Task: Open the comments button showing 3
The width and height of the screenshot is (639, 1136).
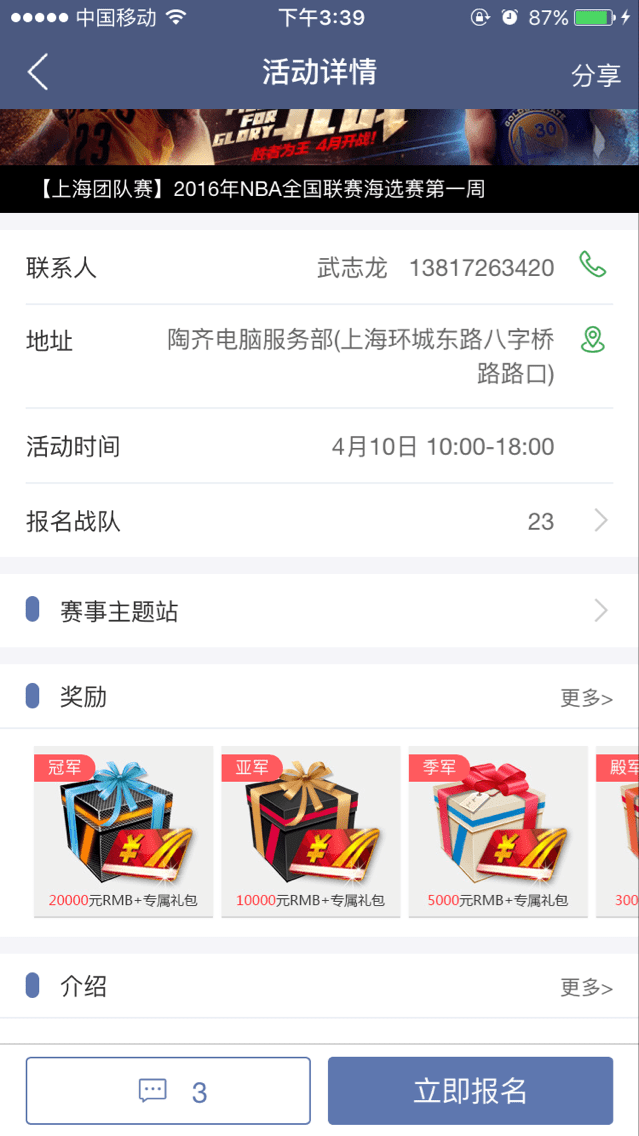Action: coord(168,1091)
